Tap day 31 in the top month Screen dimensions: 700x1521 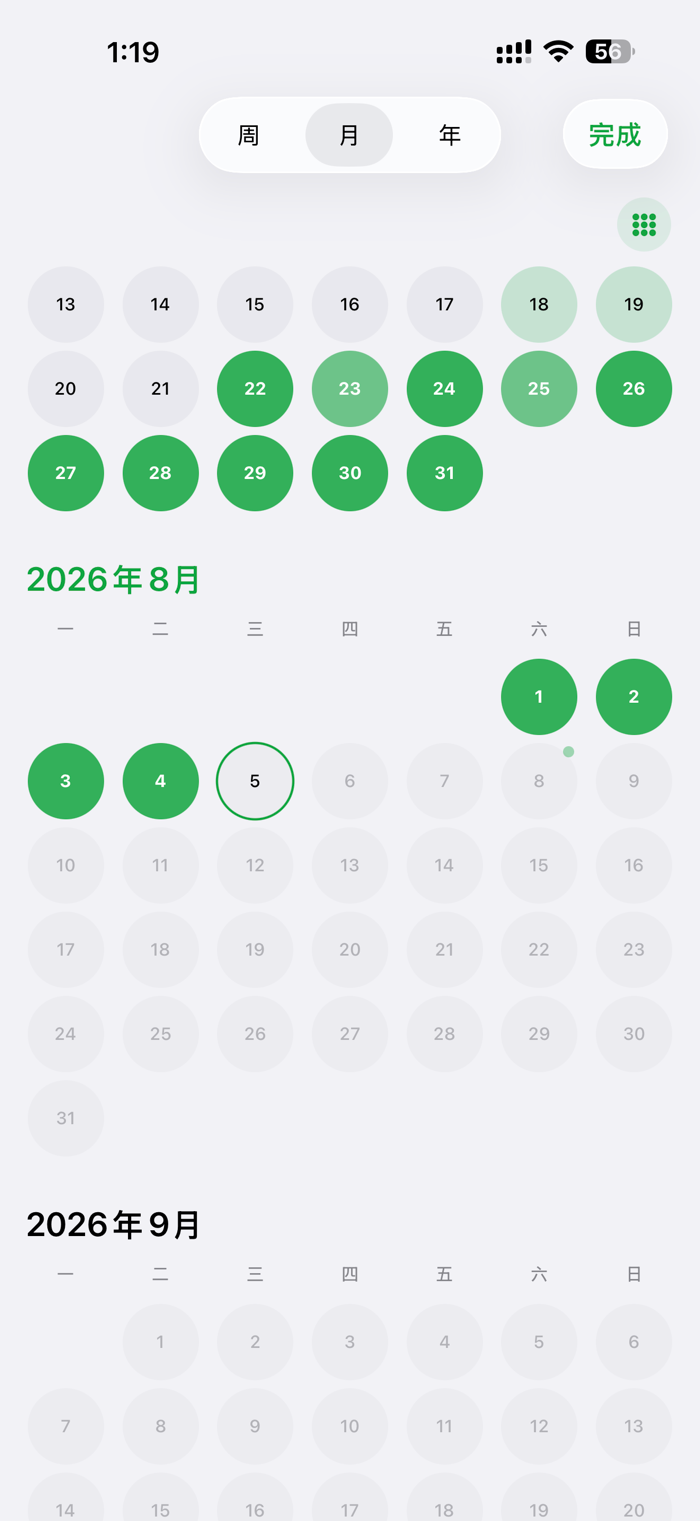click(445, 473)
